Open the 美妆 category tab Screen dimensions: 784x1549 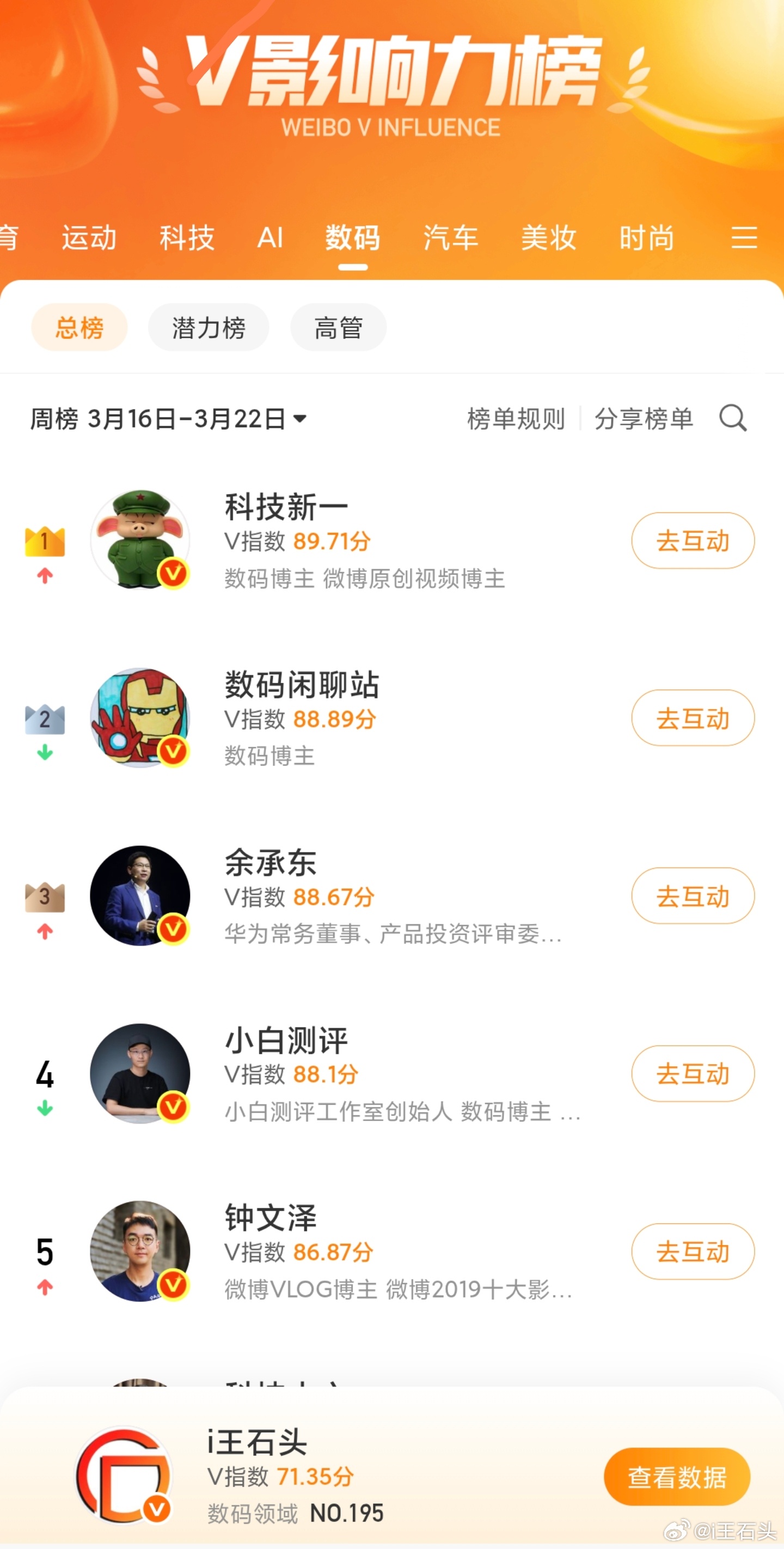548,238
